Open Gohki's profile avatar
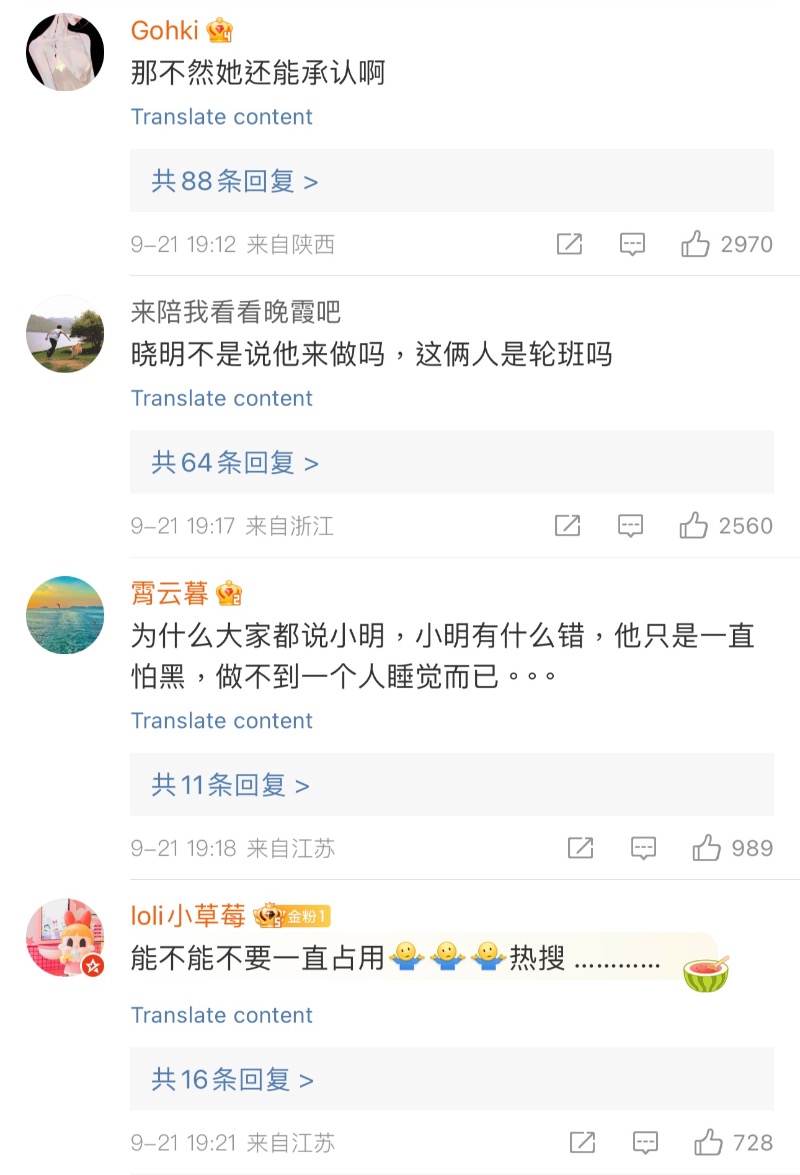This screenshot has width=800, height=1175. click(x=65, y=52)
